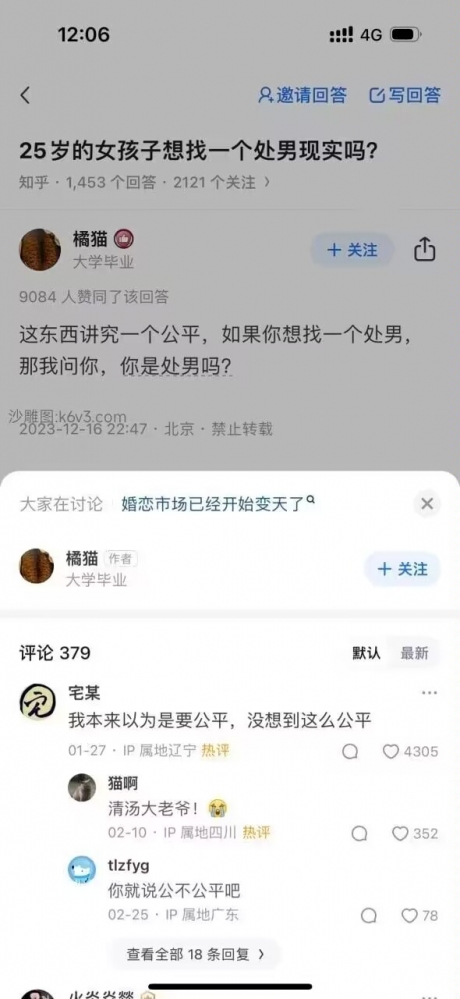Screen dimensions: 460x999
Task: Open the 婚恋市场已经开始变天了 discussion topic
Action: pos(218,503)
